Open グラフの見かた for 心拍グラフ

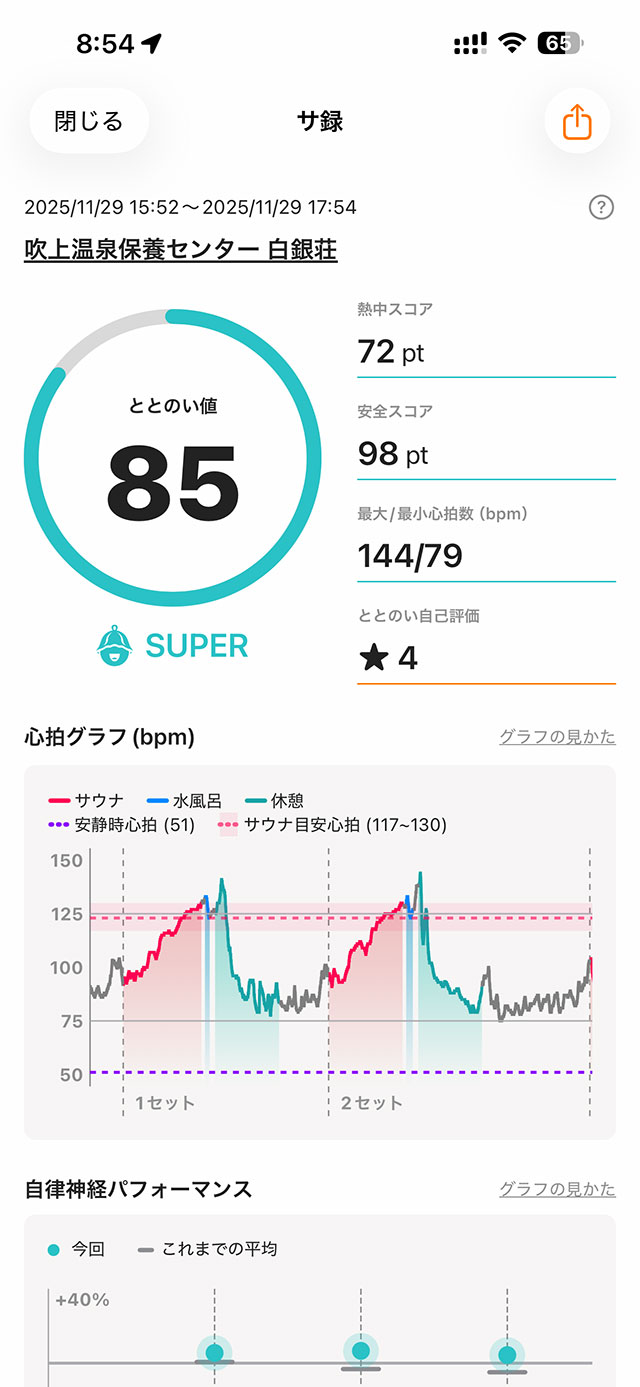(x=557, y=737)
